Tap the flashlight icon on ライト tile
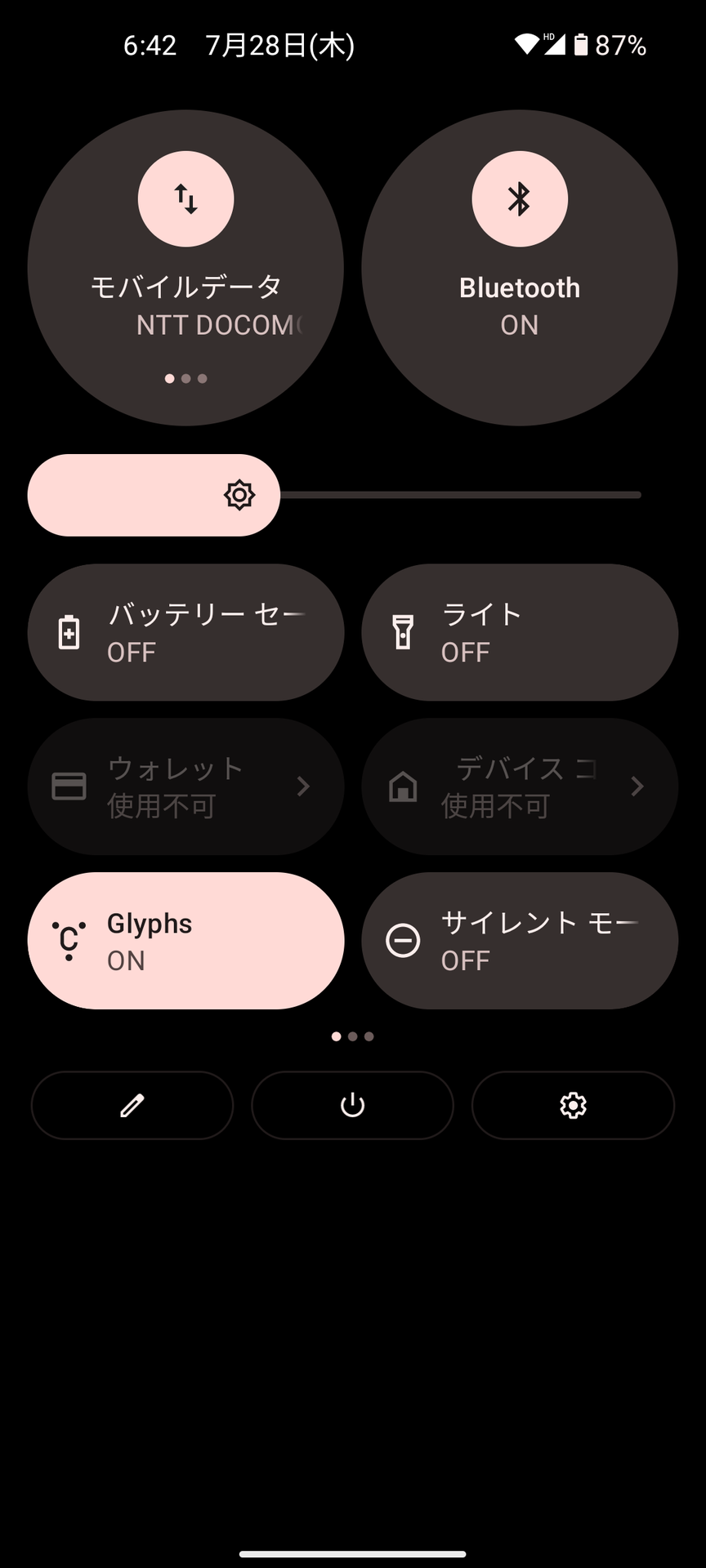Image resolution: width=706 pixels, height=1568 pixels. click(402, 631)
